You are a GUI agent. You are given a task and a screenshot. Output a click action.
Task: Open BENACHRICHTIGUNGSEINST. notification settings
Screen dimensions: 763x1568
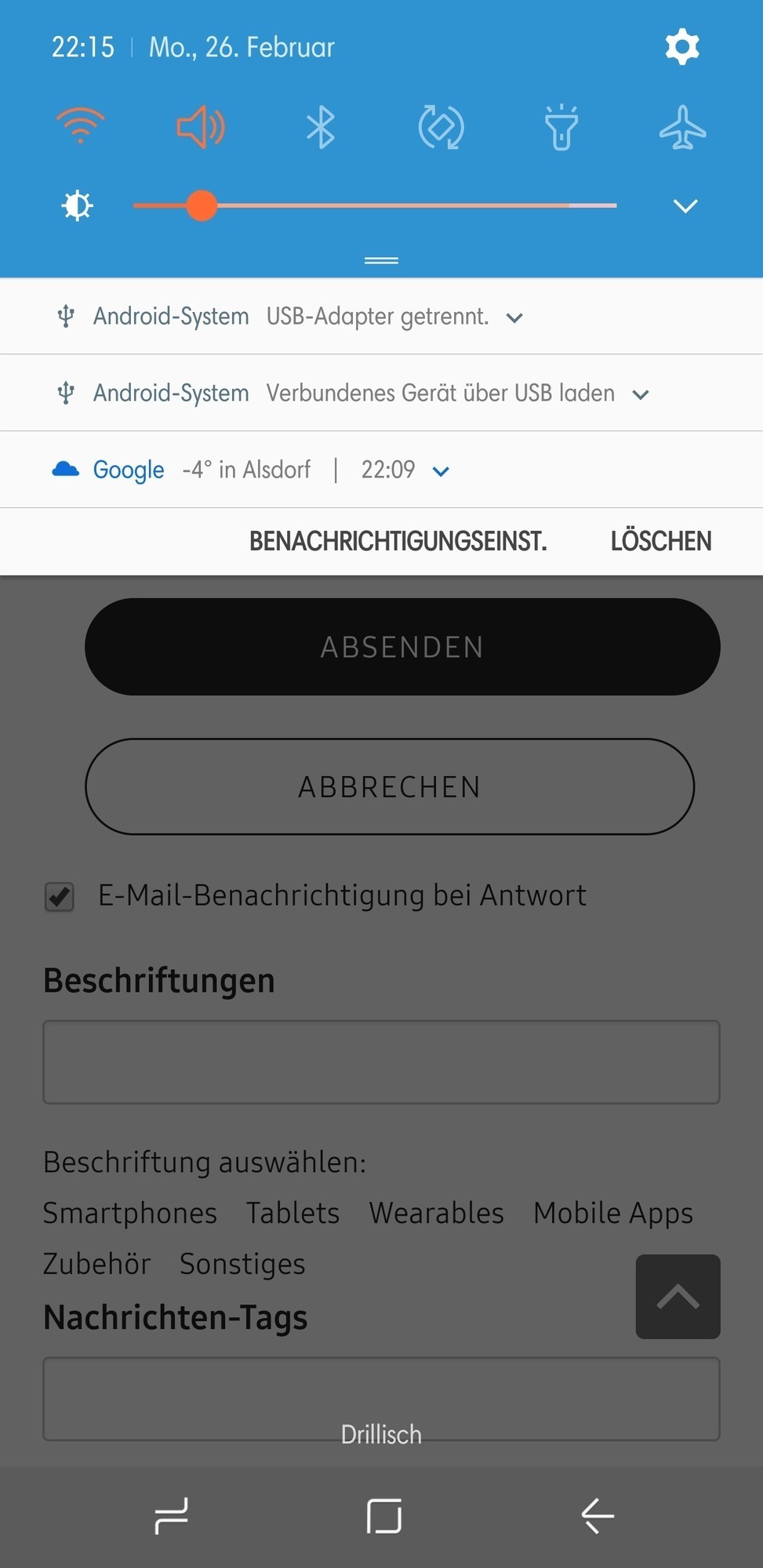(x=398, y=541)
